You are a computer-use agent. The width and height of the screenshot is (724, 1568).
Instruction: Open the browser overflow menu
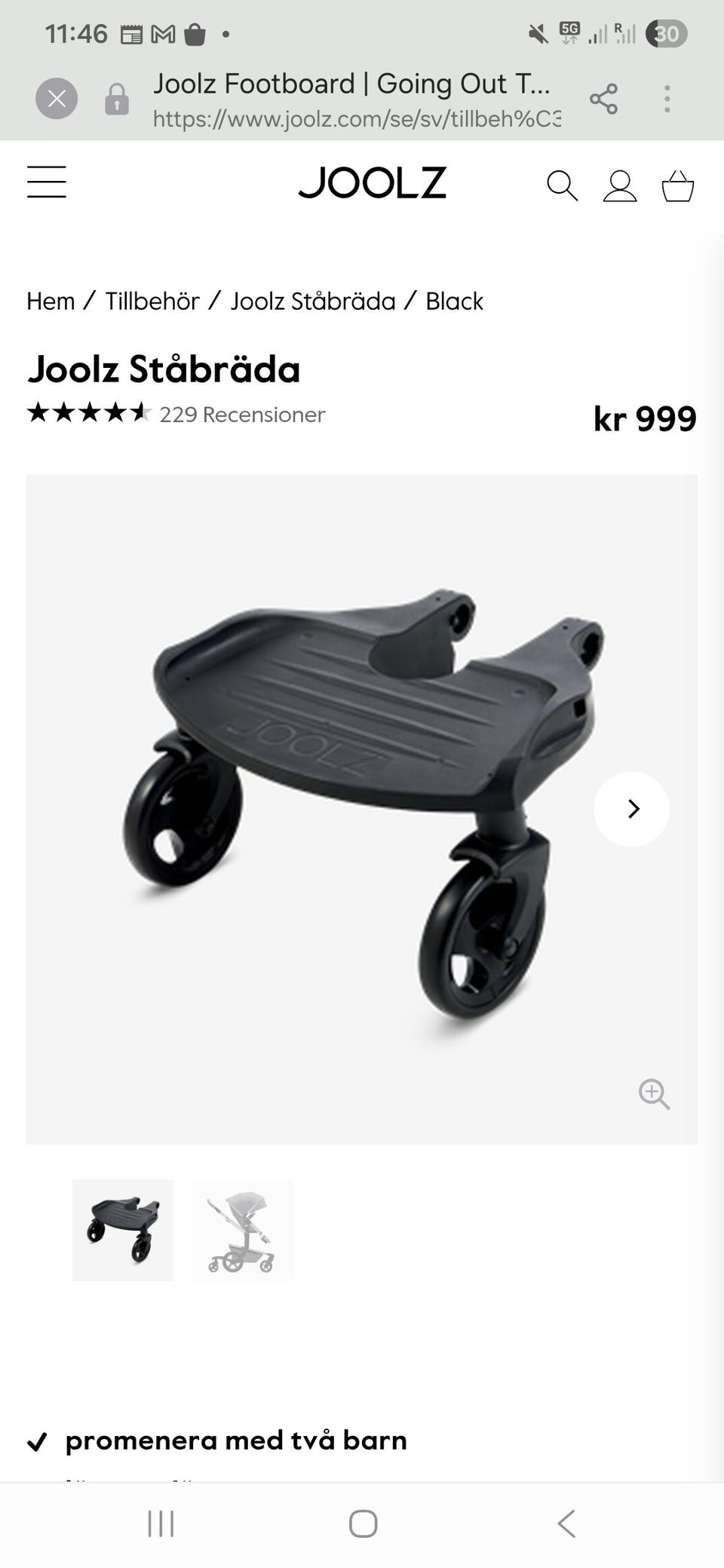667,99
